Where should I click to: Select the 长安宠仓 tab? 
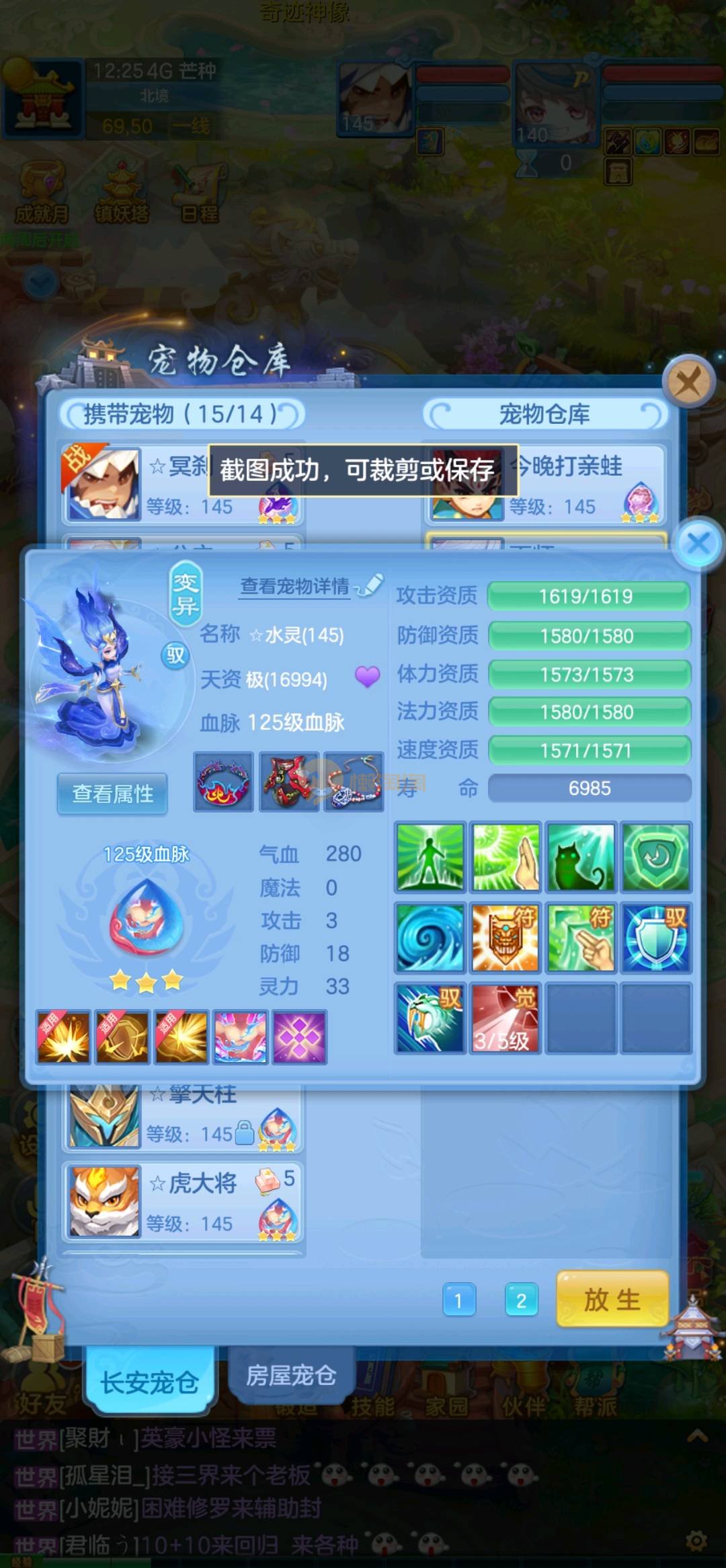(149, 1382)
